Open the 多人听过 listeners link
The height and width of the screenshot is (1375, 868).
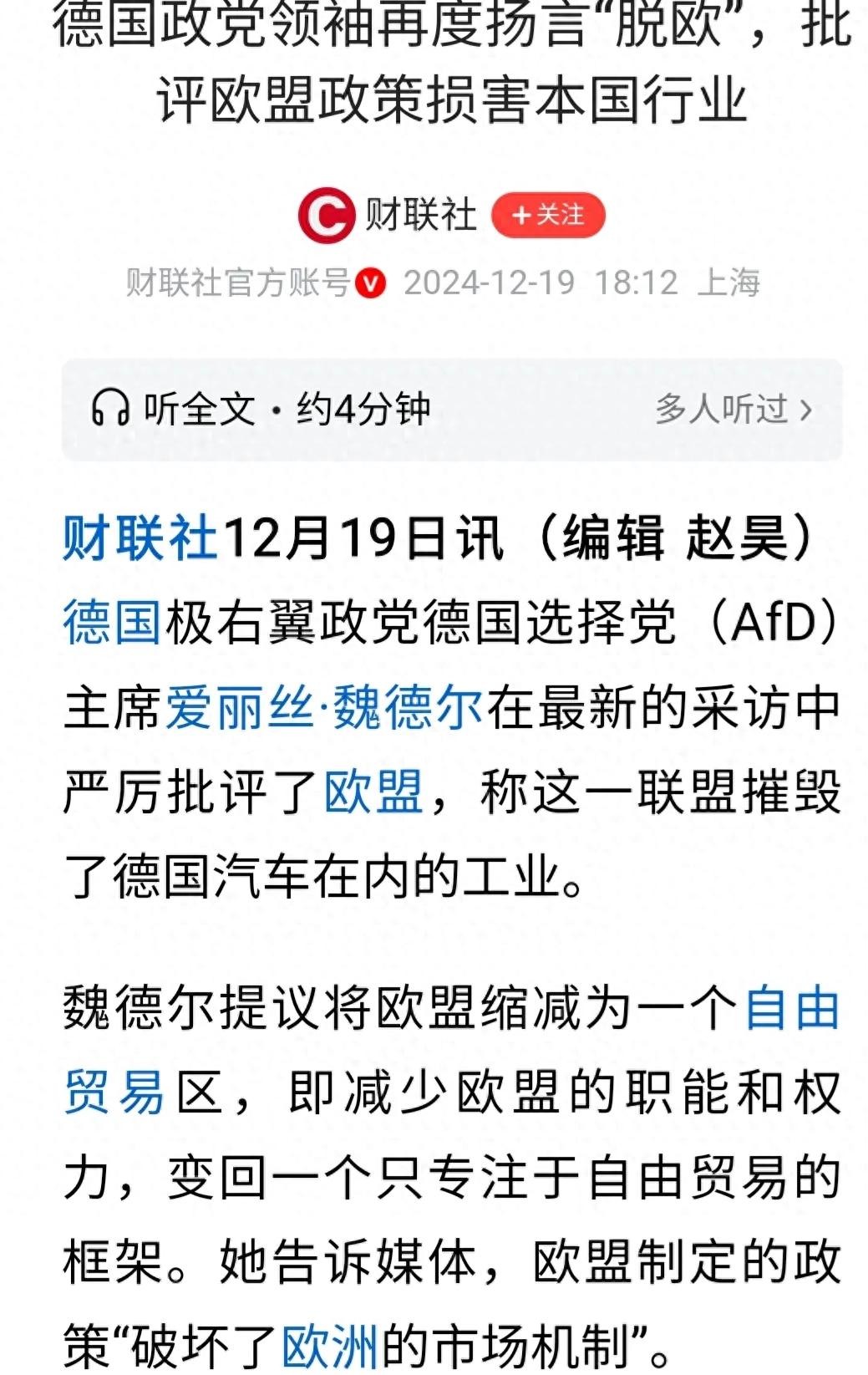click(732, 410)
